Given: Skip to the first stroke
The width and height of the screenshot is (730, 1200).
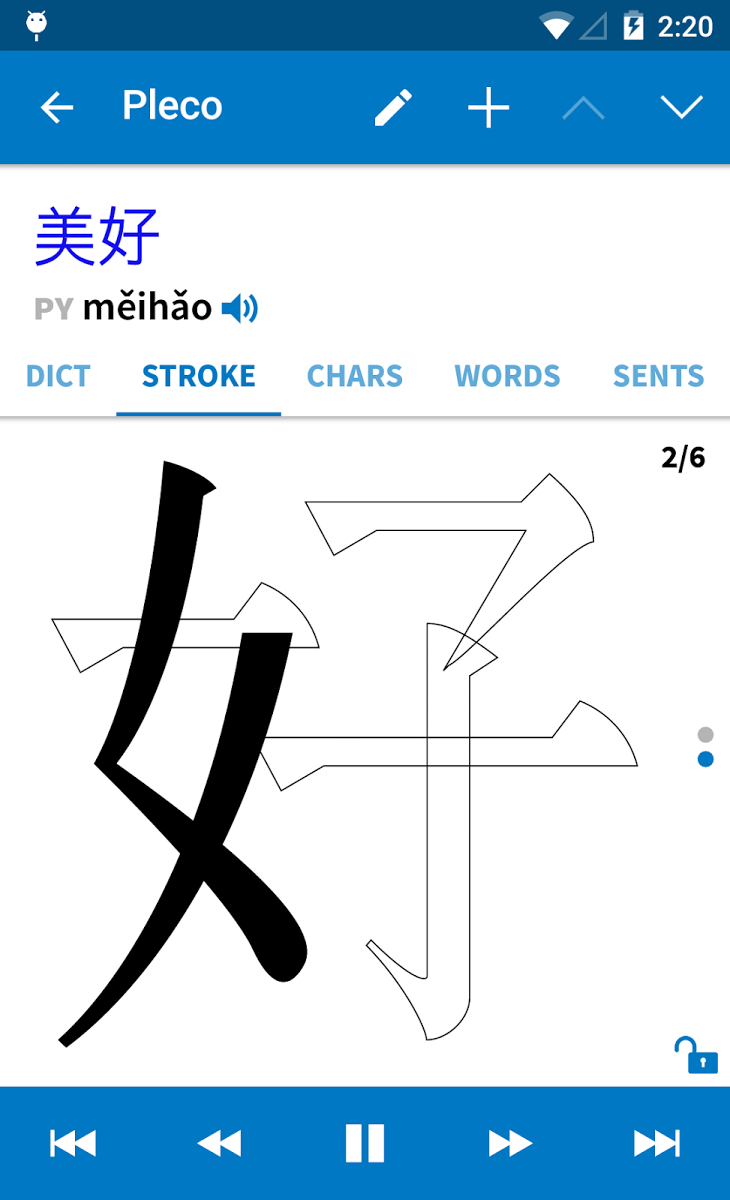Looking at the screenshot, I should 73,1143.
